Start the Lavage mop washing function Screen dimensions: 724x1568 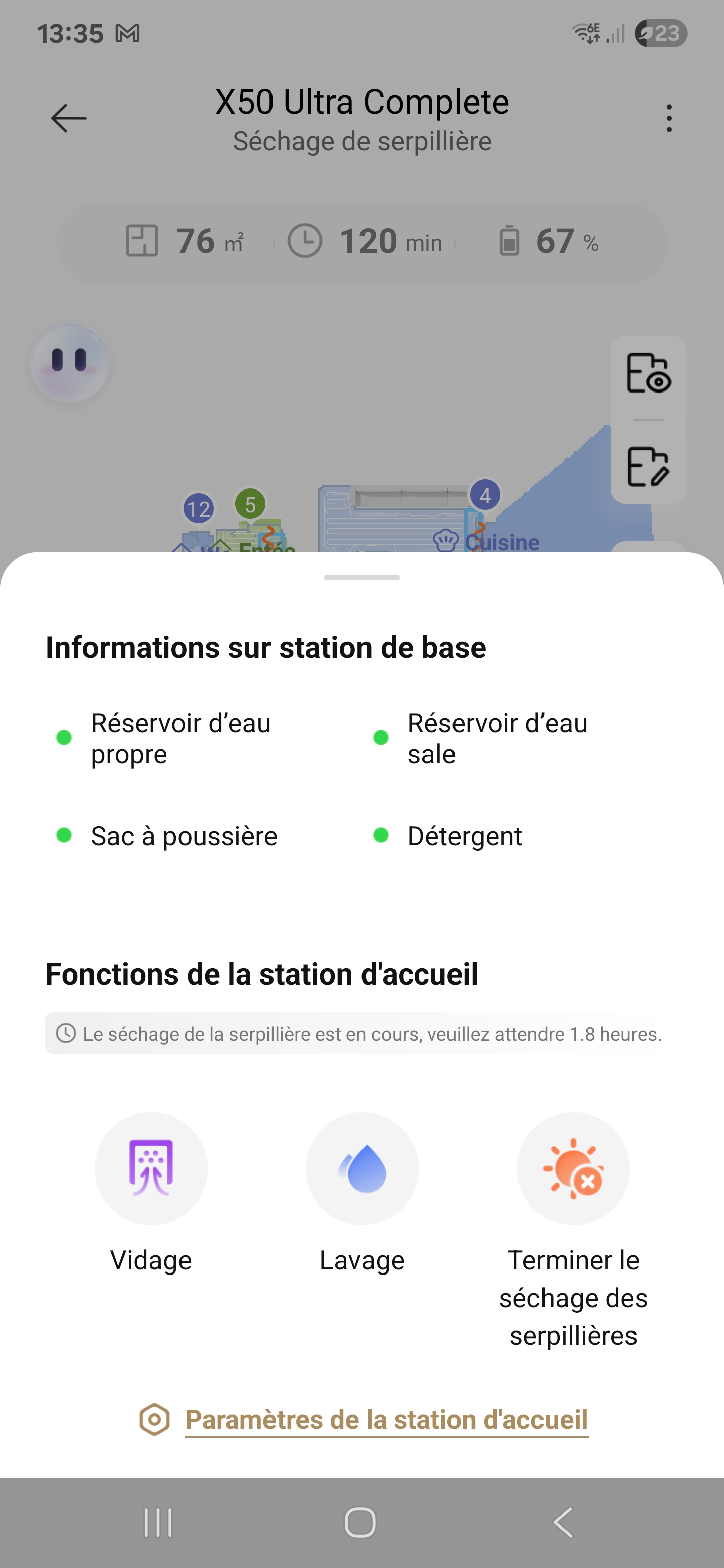(x=361, y=1168)
